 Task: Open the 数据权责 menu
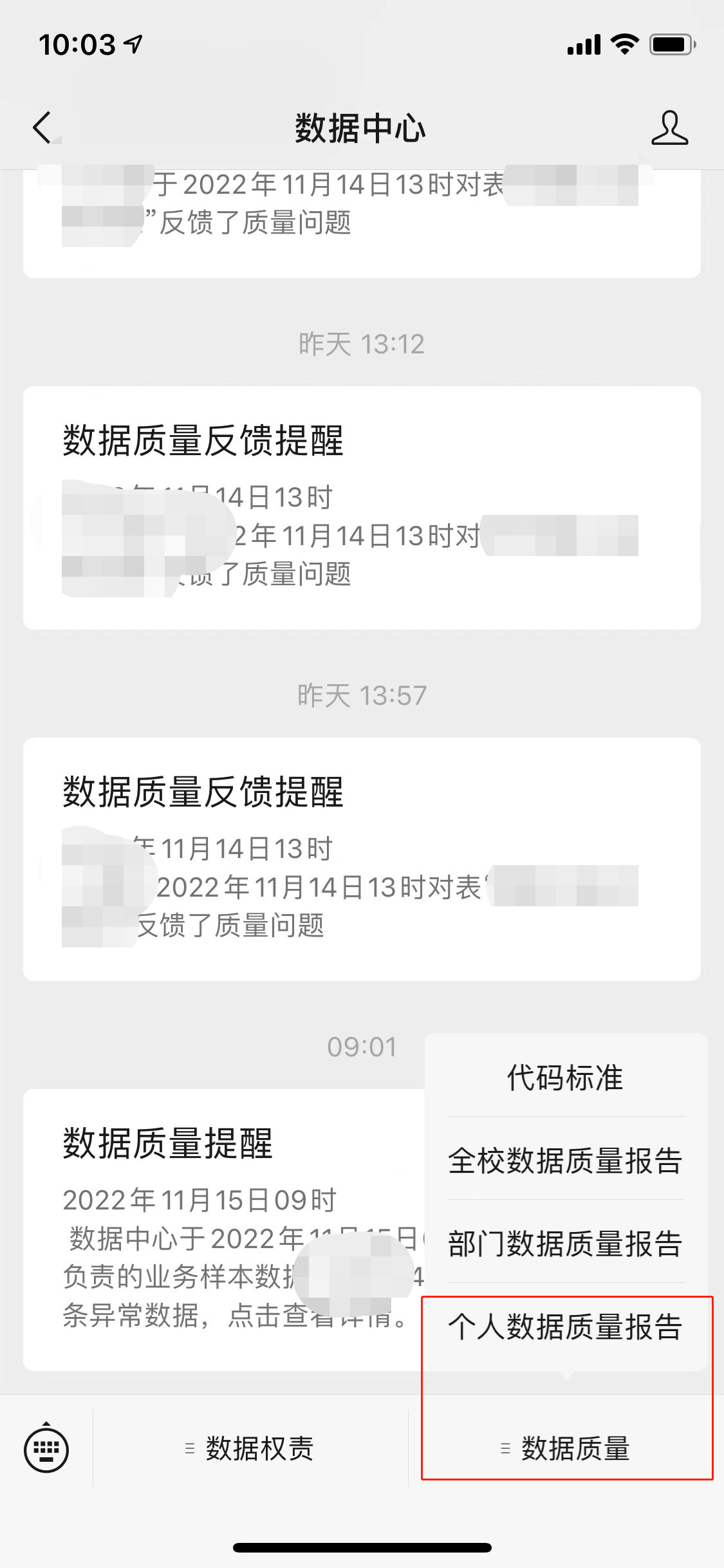pos(251,1448)
